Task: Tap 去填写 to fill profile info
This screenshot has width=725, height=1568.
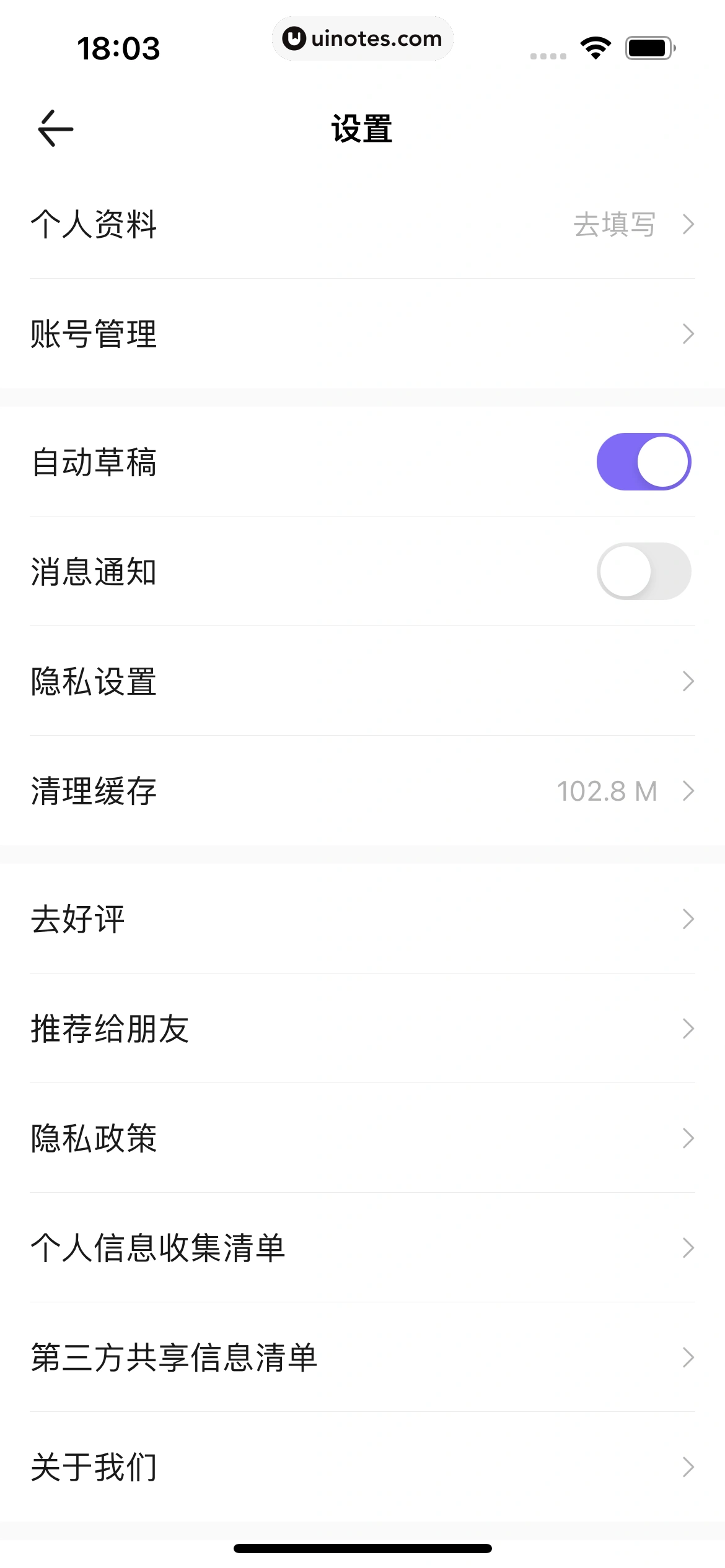Action: click(614, 225)
